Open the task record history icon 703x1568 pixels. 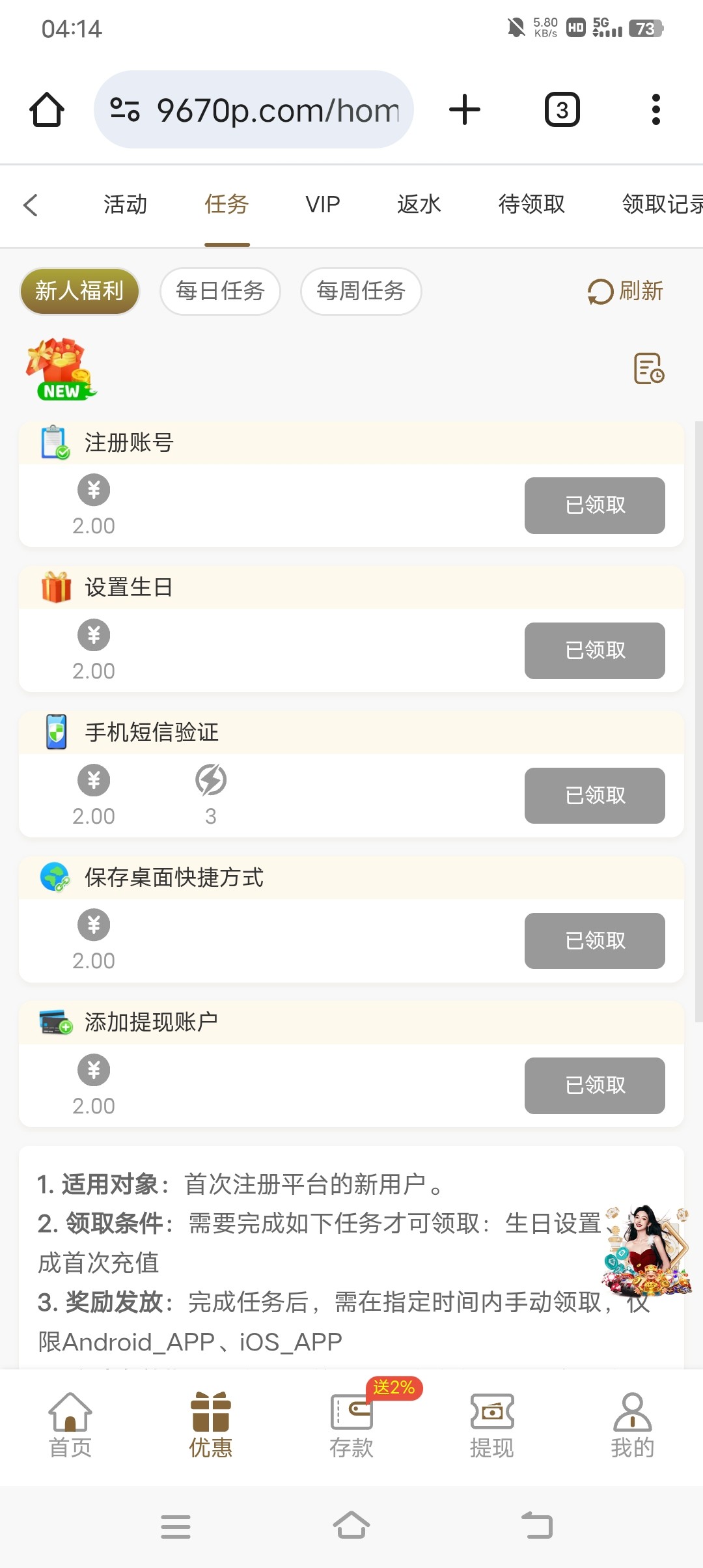click(648, 369)
